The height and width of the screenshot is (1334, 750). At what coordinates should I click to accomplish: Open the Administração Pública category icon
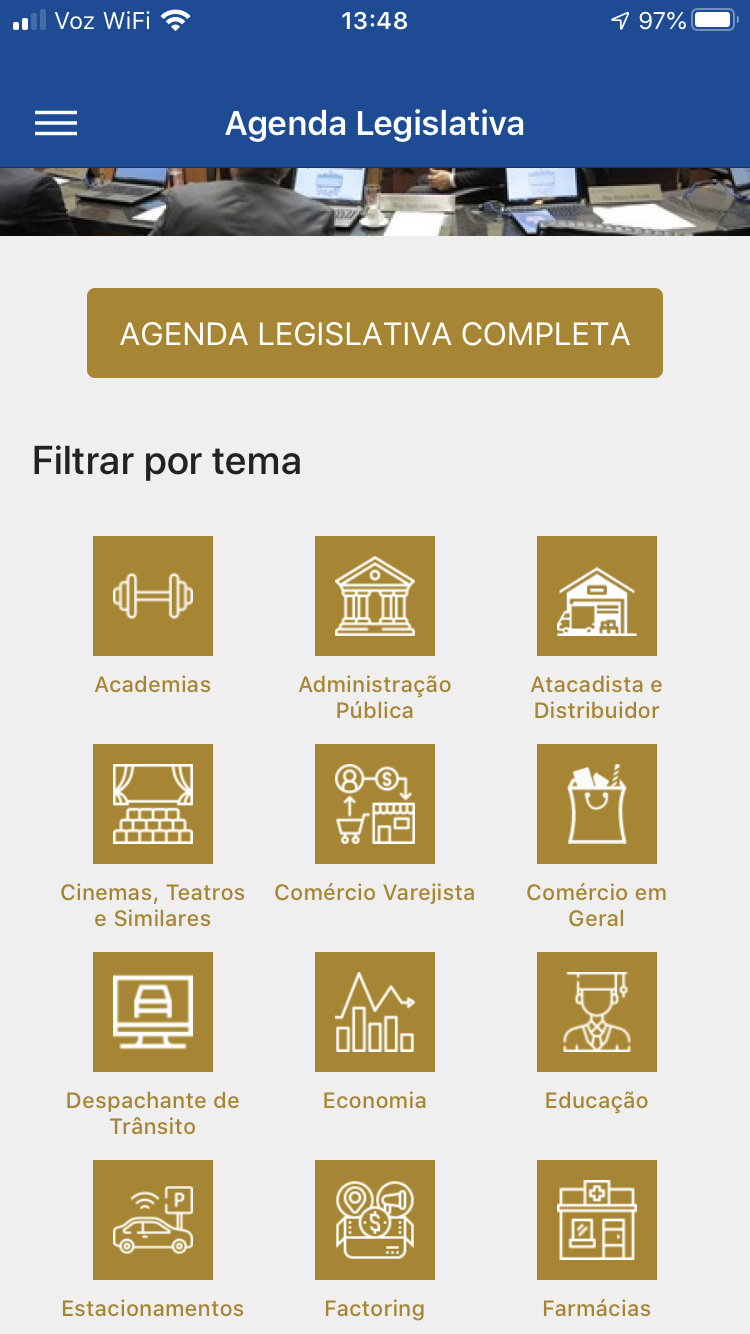374,595
